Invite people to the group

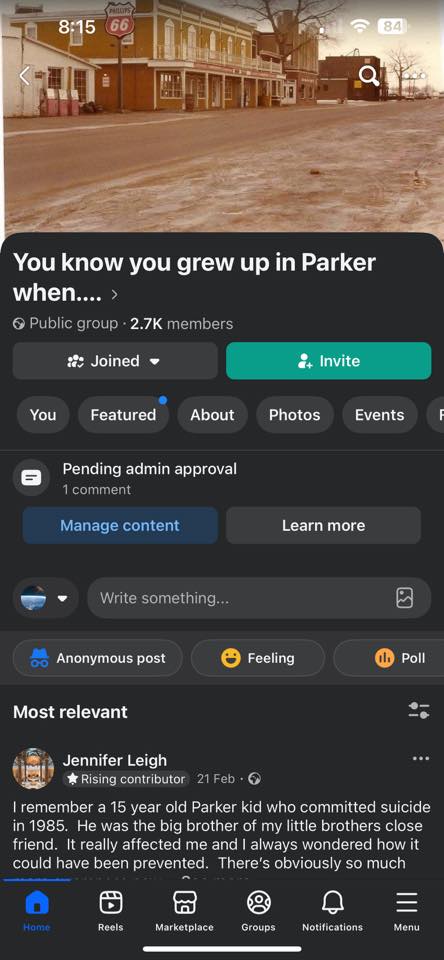coord(329,361)
